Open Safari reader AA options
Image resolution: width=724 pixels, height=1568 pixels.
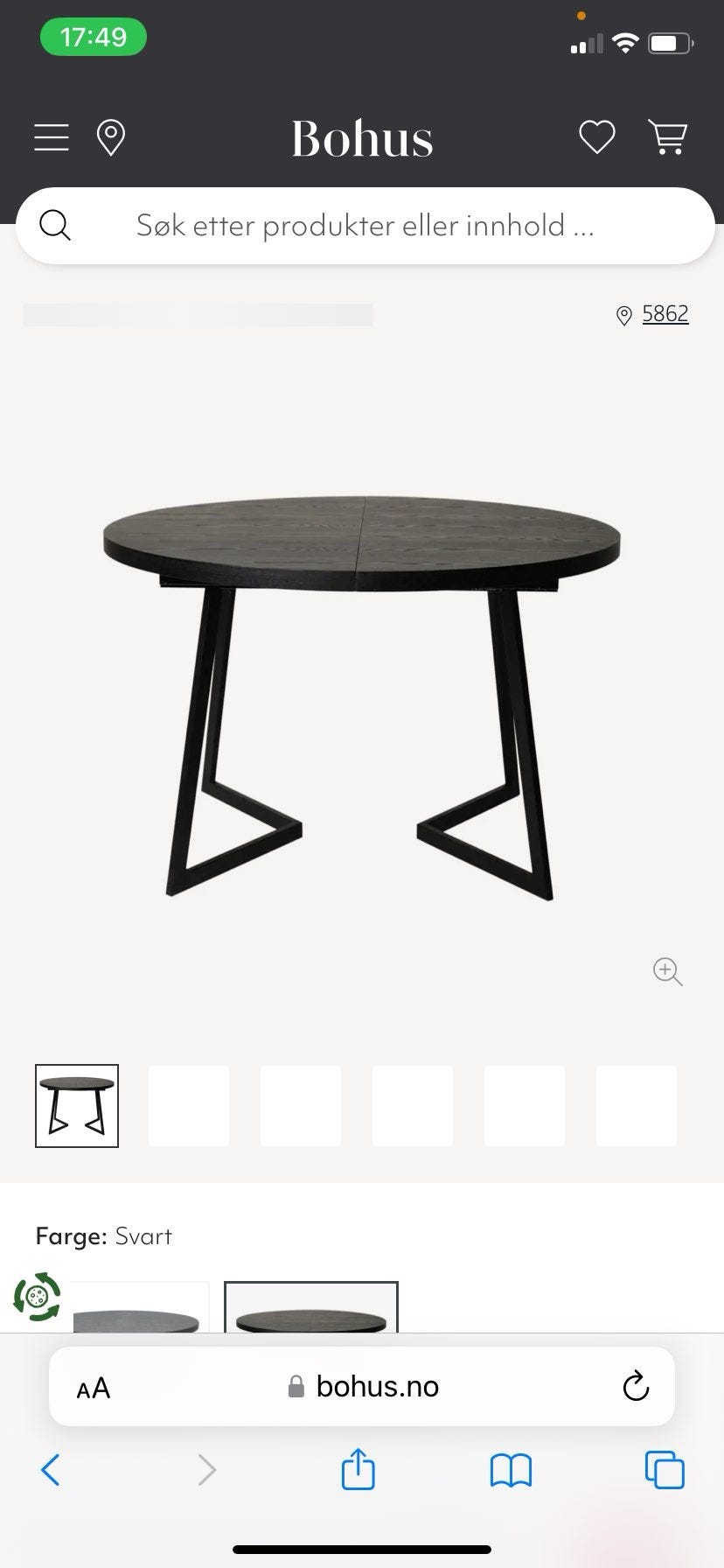[94, 1388]
